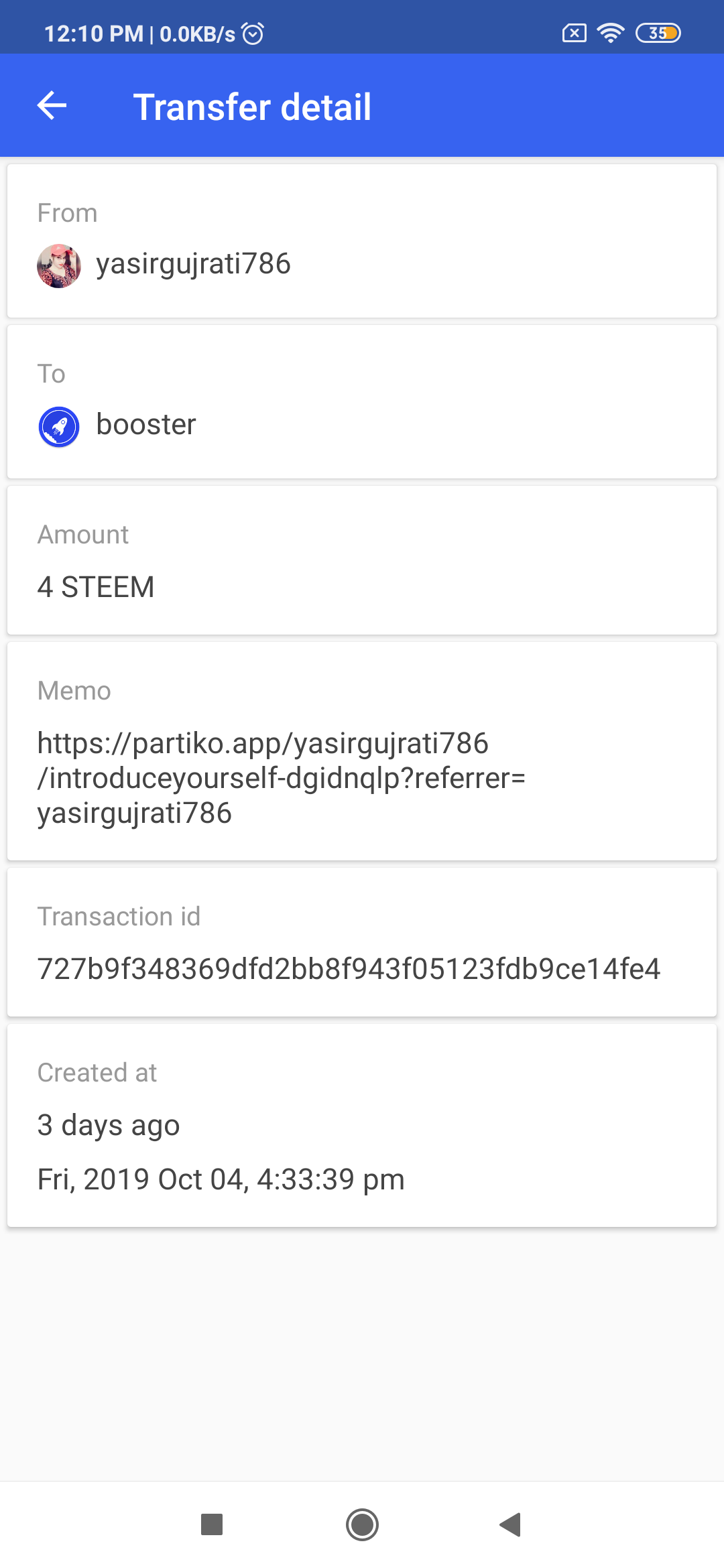Tap yasirgujrati786's profile picture
The height and width of the screenshot is (1568, 724).
[x=59, y=265]
